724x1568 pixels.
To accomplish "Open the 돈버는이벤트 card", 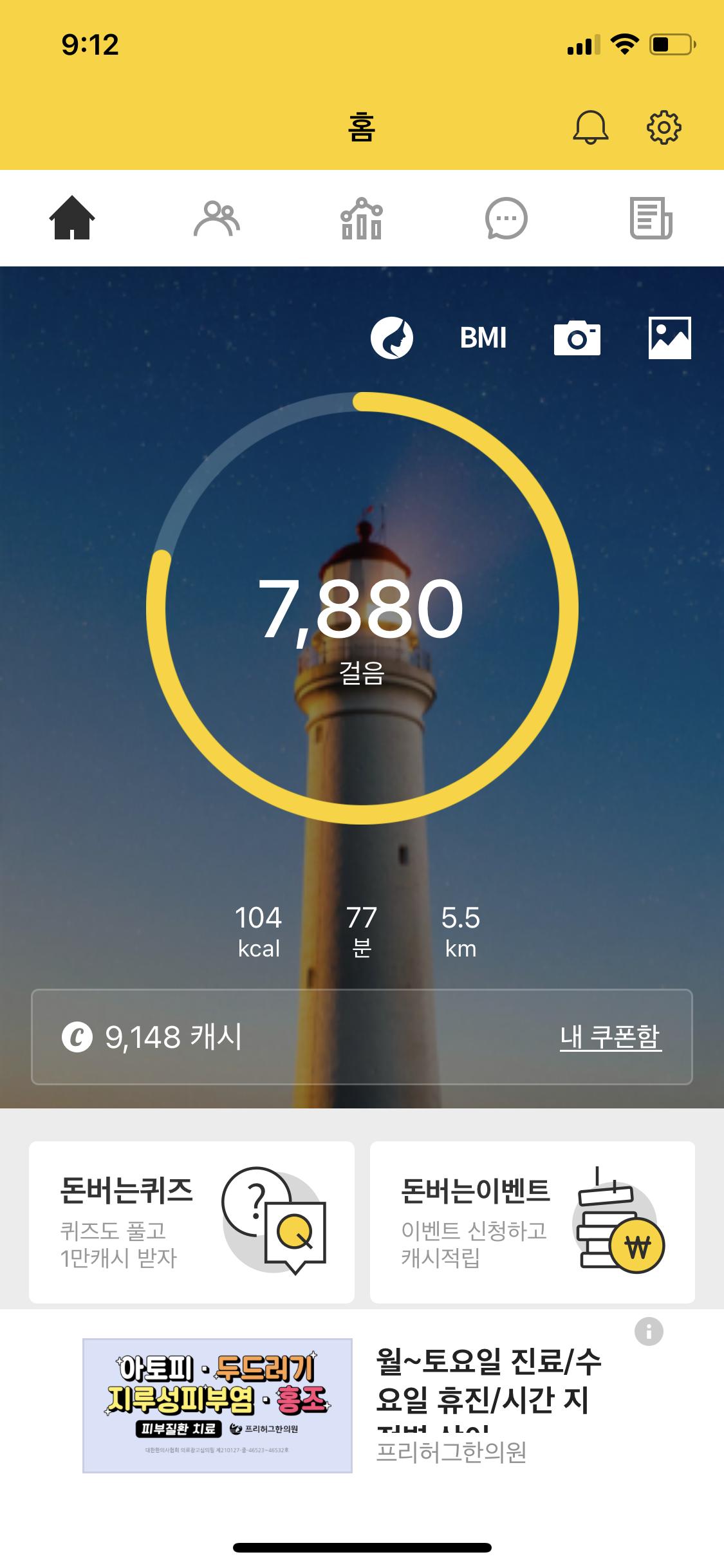I will coord(532,1222).
